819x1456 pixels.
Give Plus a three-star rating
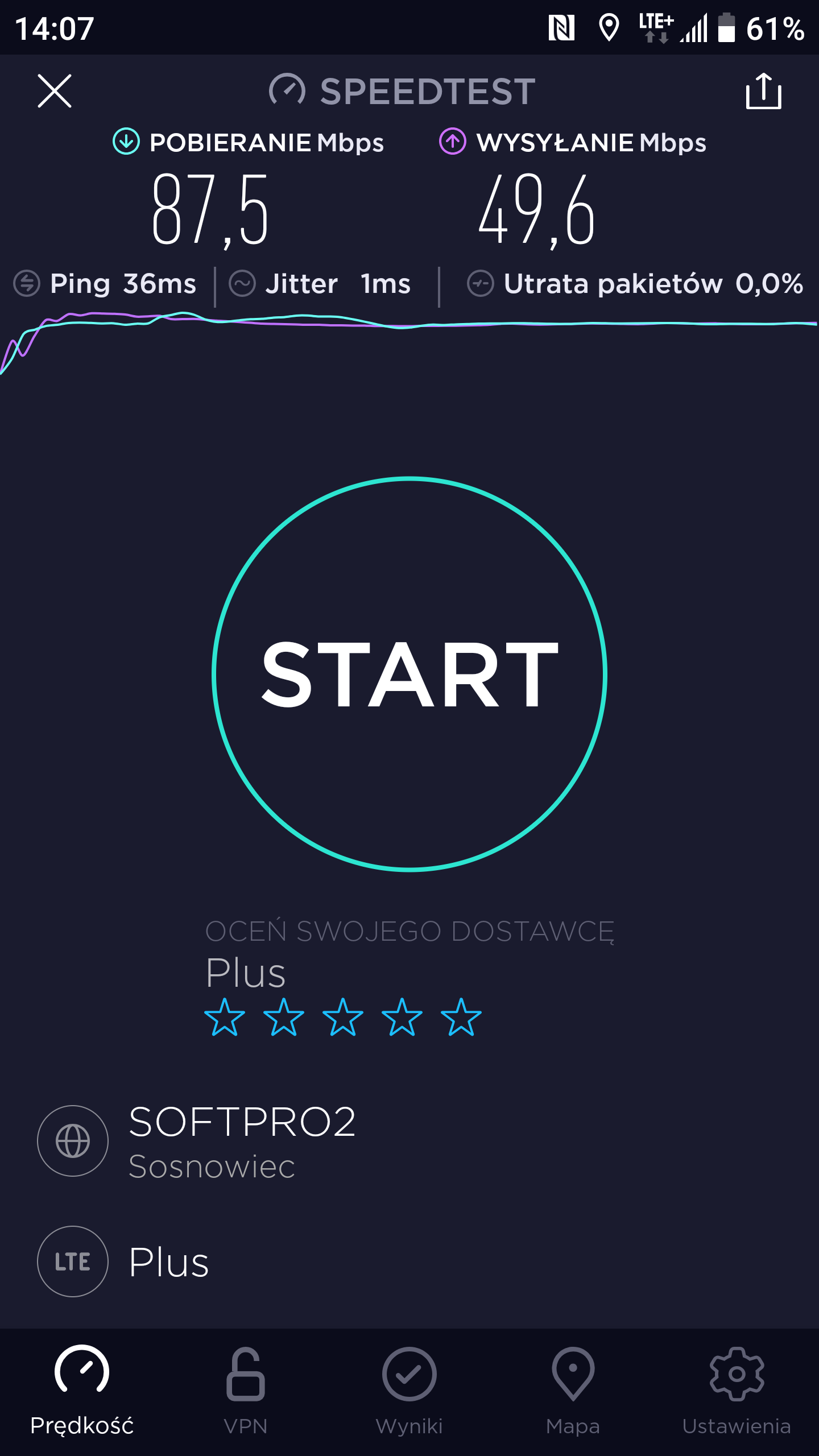point(343,1017)
